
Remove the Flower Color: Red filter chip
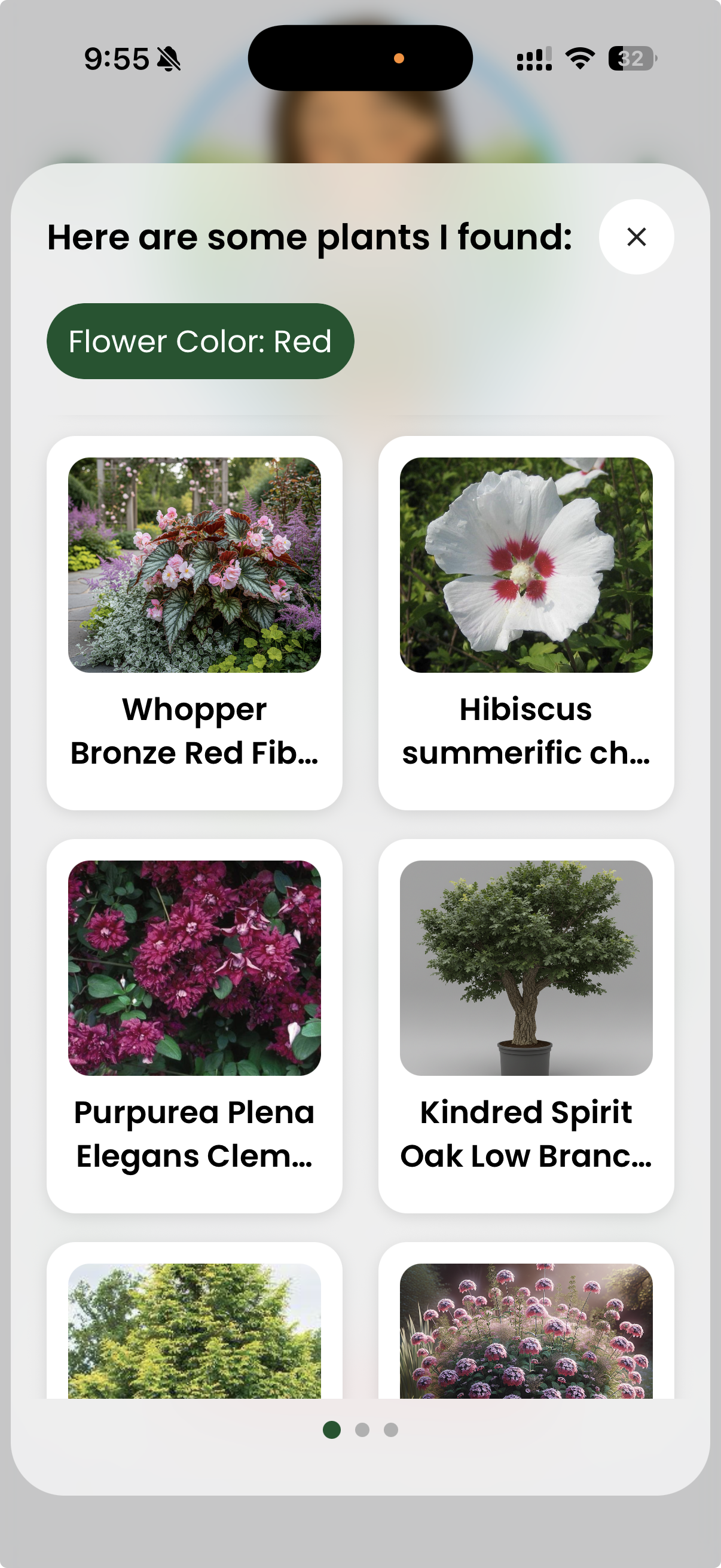tap(201, 341)
